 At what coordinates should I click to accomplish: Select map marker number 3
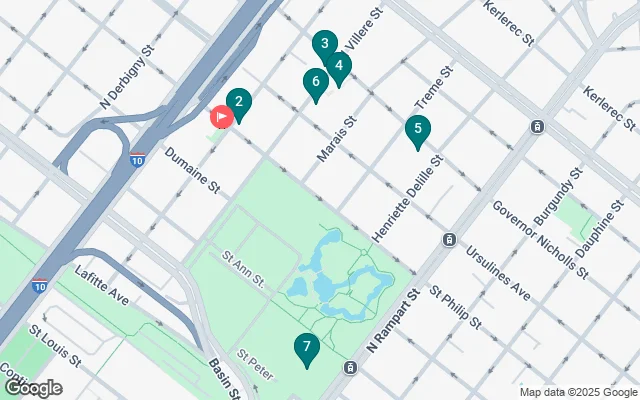coord(323,45)
